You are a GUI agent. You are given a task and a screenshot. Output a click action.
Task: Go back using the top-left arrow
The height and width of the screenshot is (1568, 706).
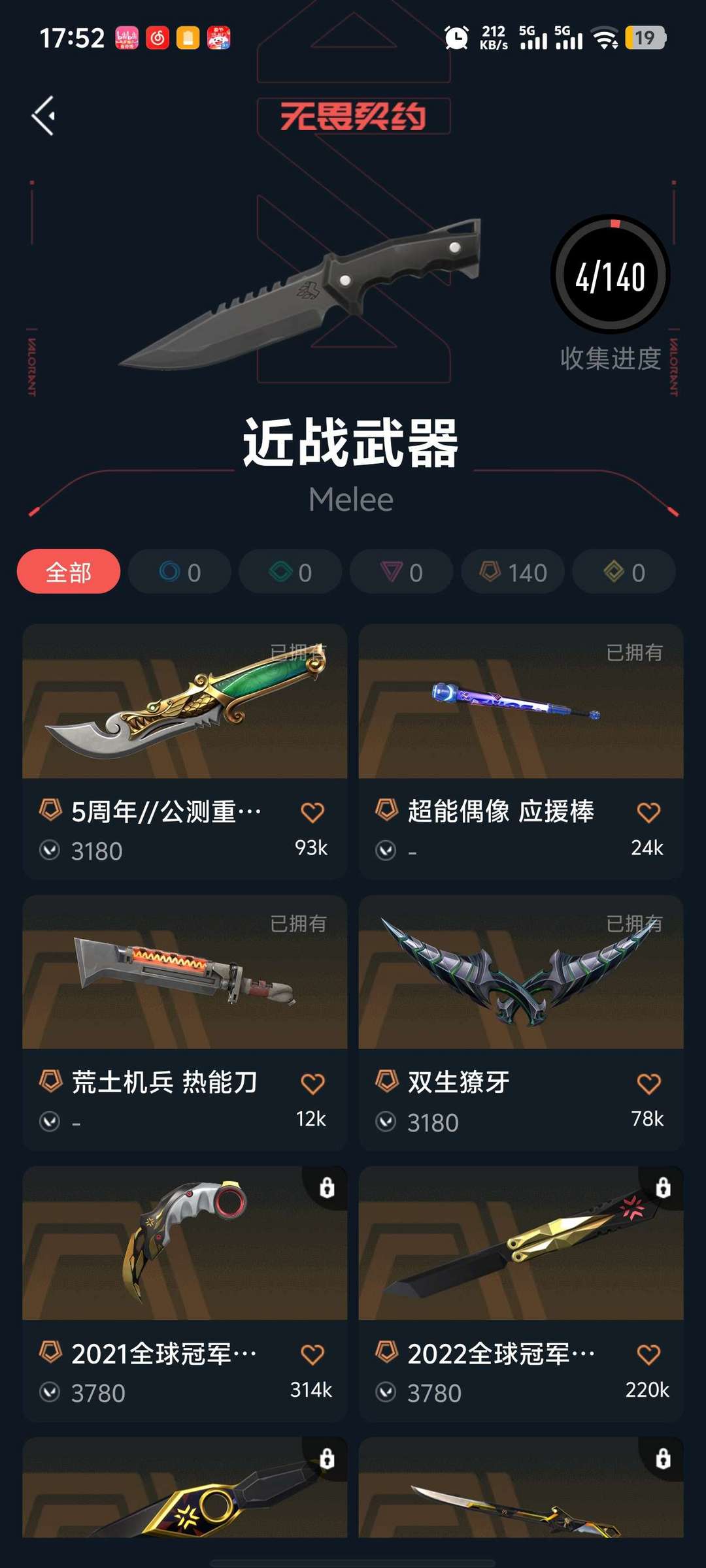44,116
